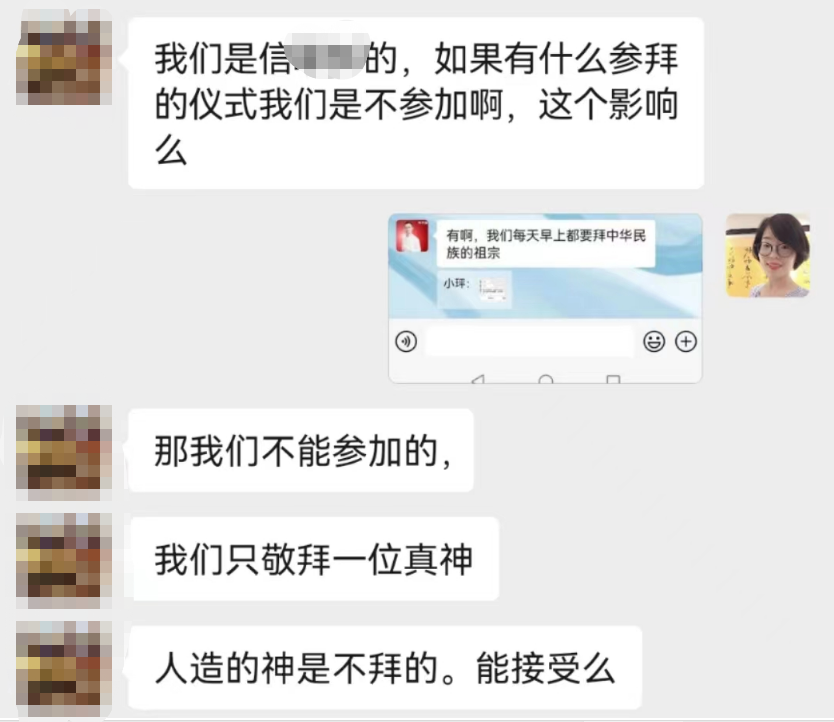The image size is (834, 722).
Task: Tap the avatar beside "那我们不能参加的"
Action: pos(63,452)
